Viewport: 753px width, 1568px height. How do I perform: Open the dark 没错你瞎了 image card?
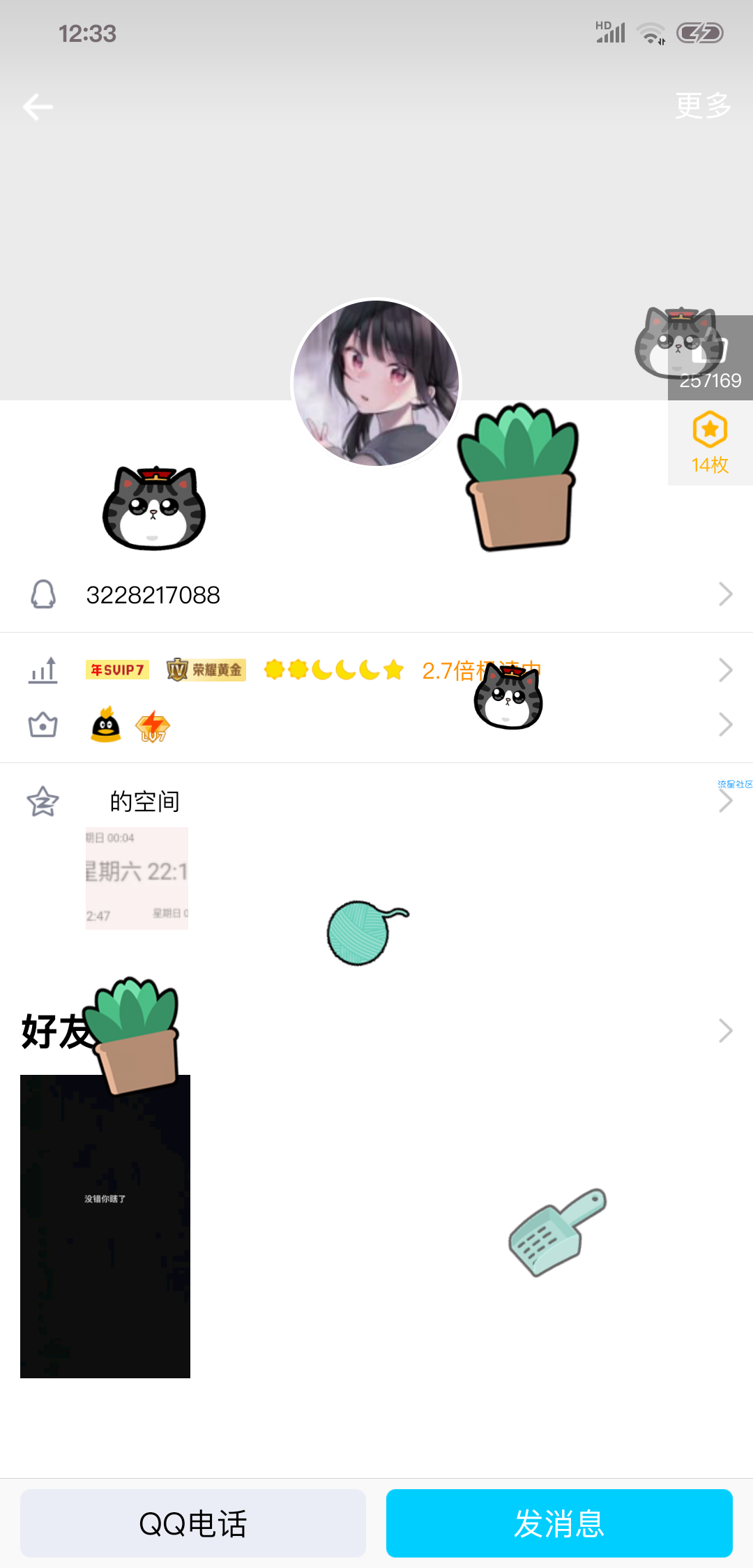[x=105, y=1226]
